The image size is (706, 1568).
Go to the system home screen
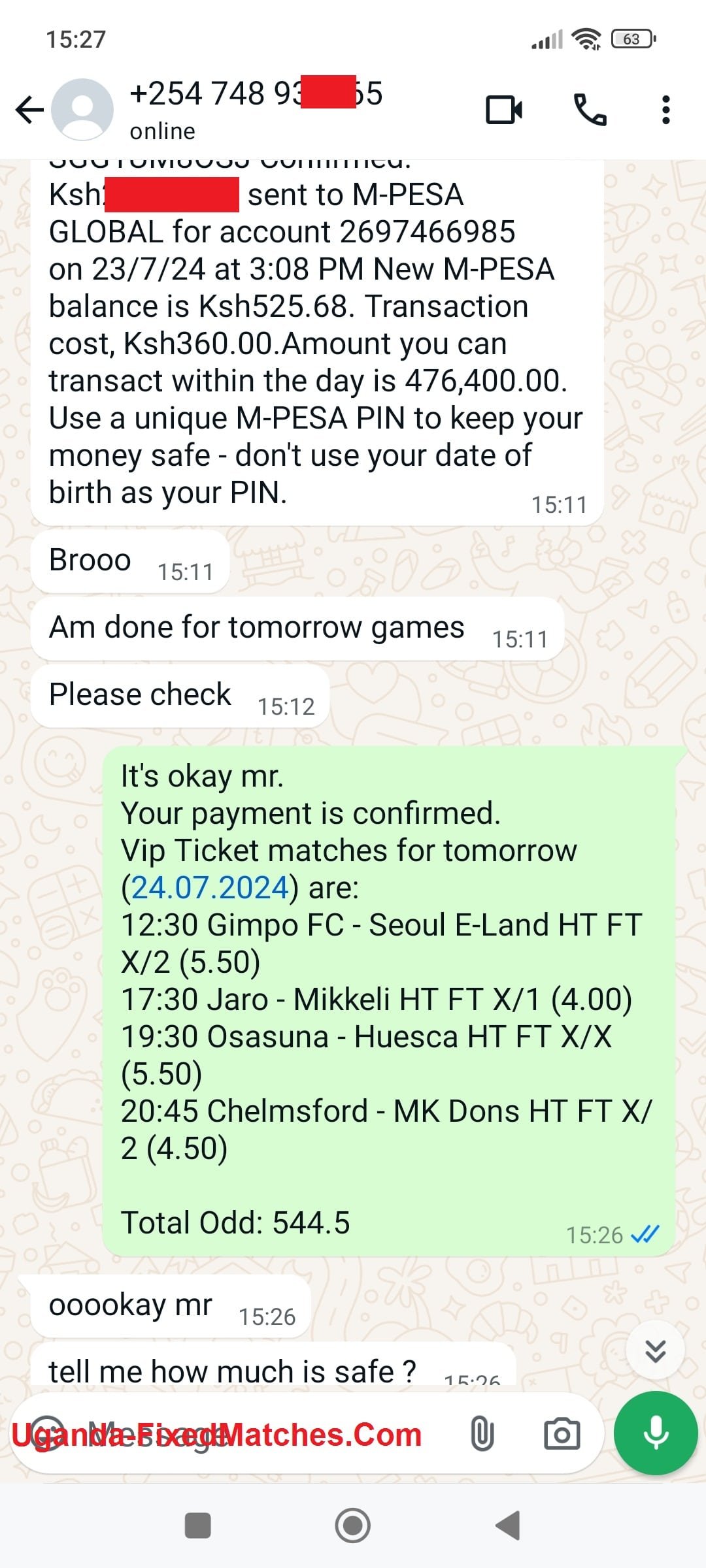(352, 1526)
